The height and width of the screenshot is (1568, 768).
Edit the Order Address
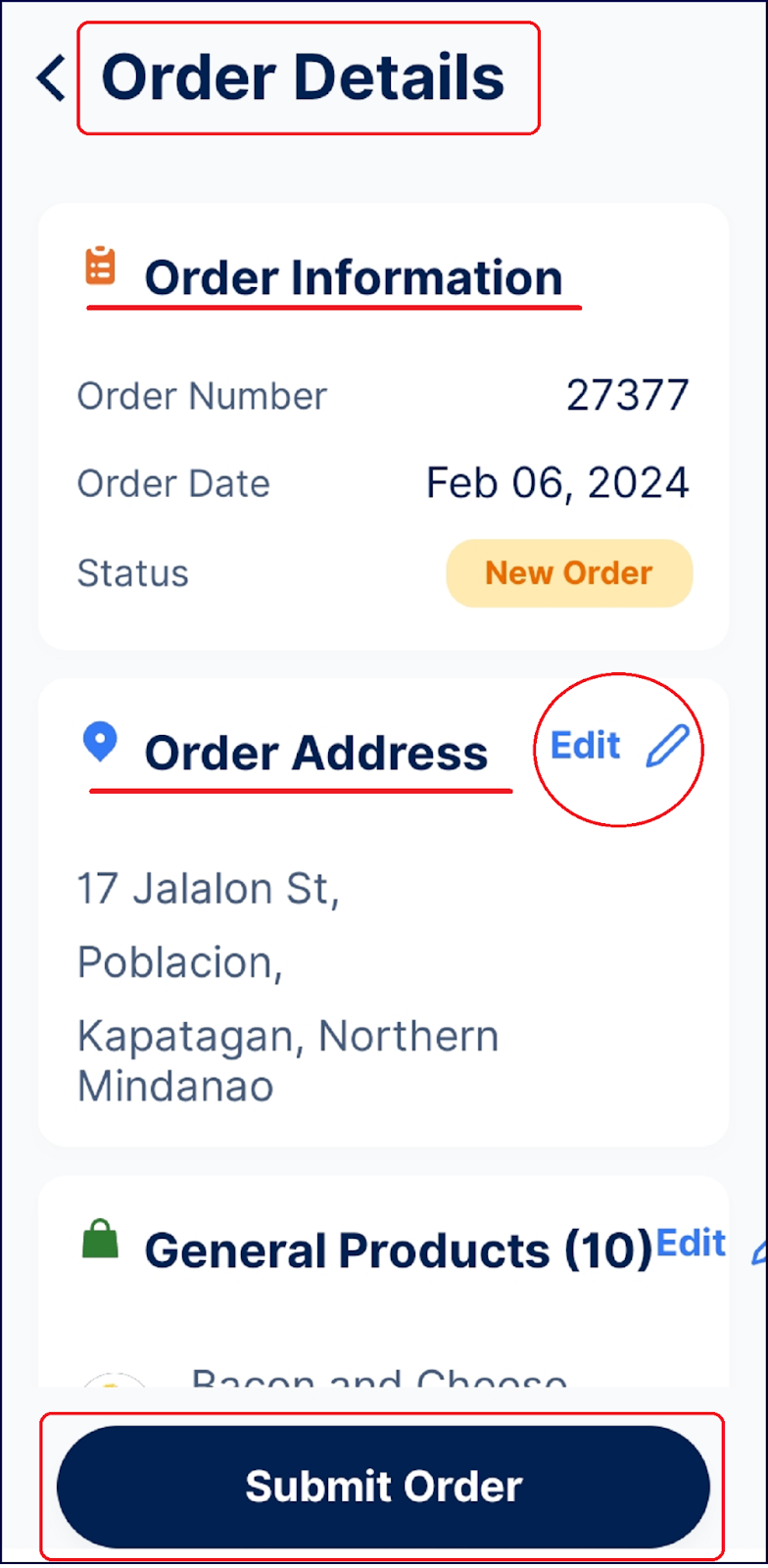(x=618, y=747)
